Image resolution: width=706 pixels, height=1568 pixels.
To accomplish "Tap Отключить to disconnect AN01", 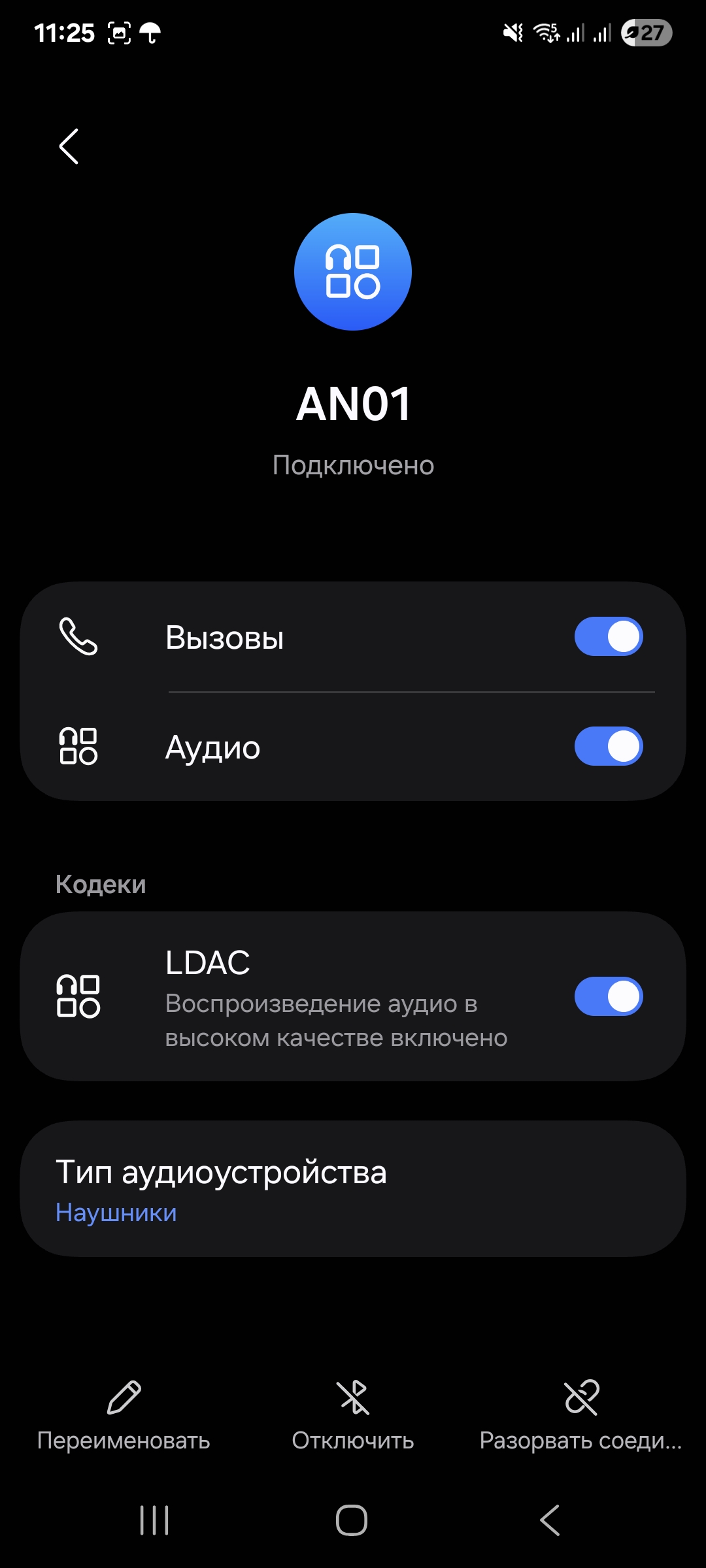I will (353, 1414).
